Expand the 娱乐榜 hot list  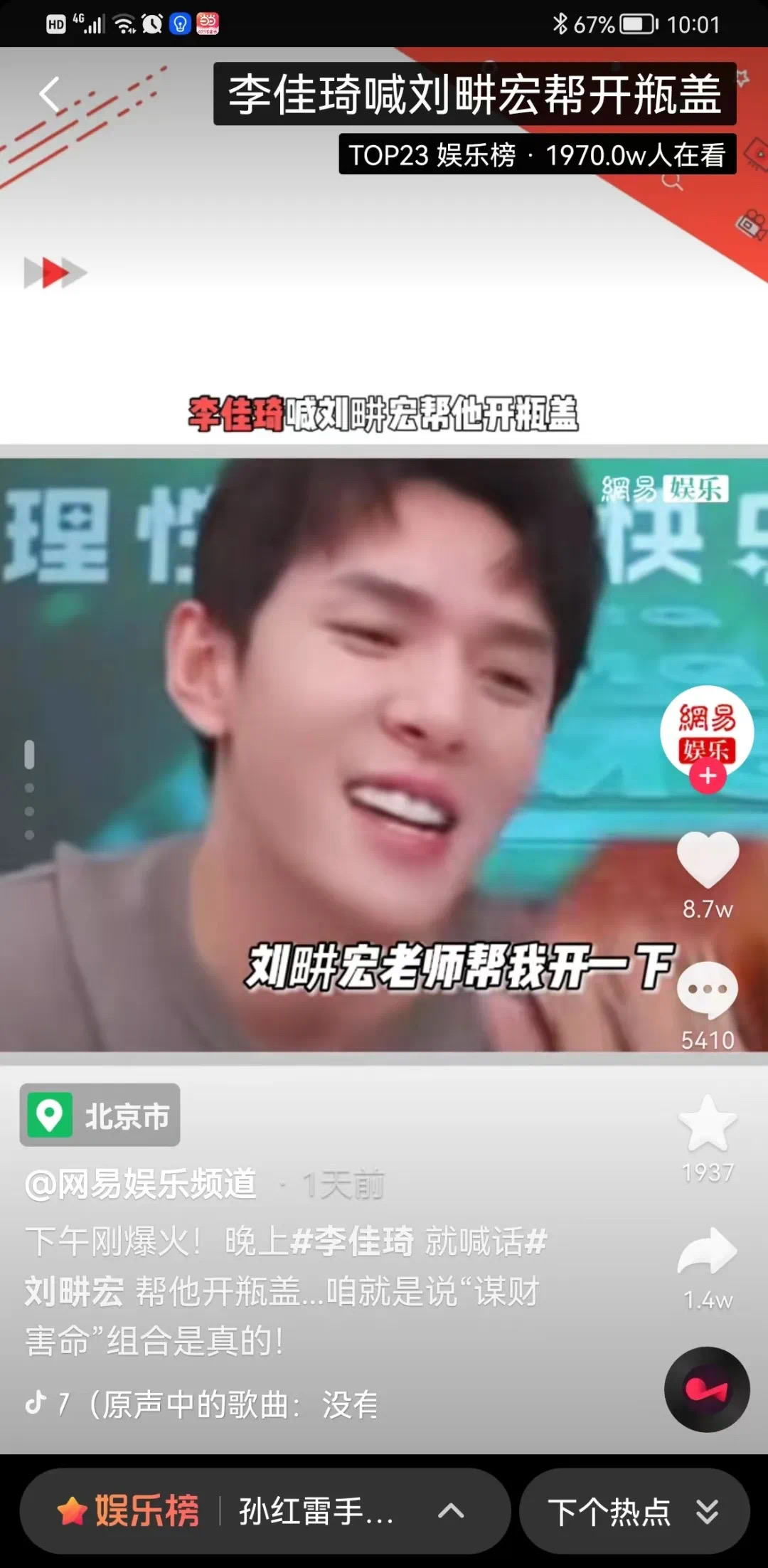(x=265, y=1511)
